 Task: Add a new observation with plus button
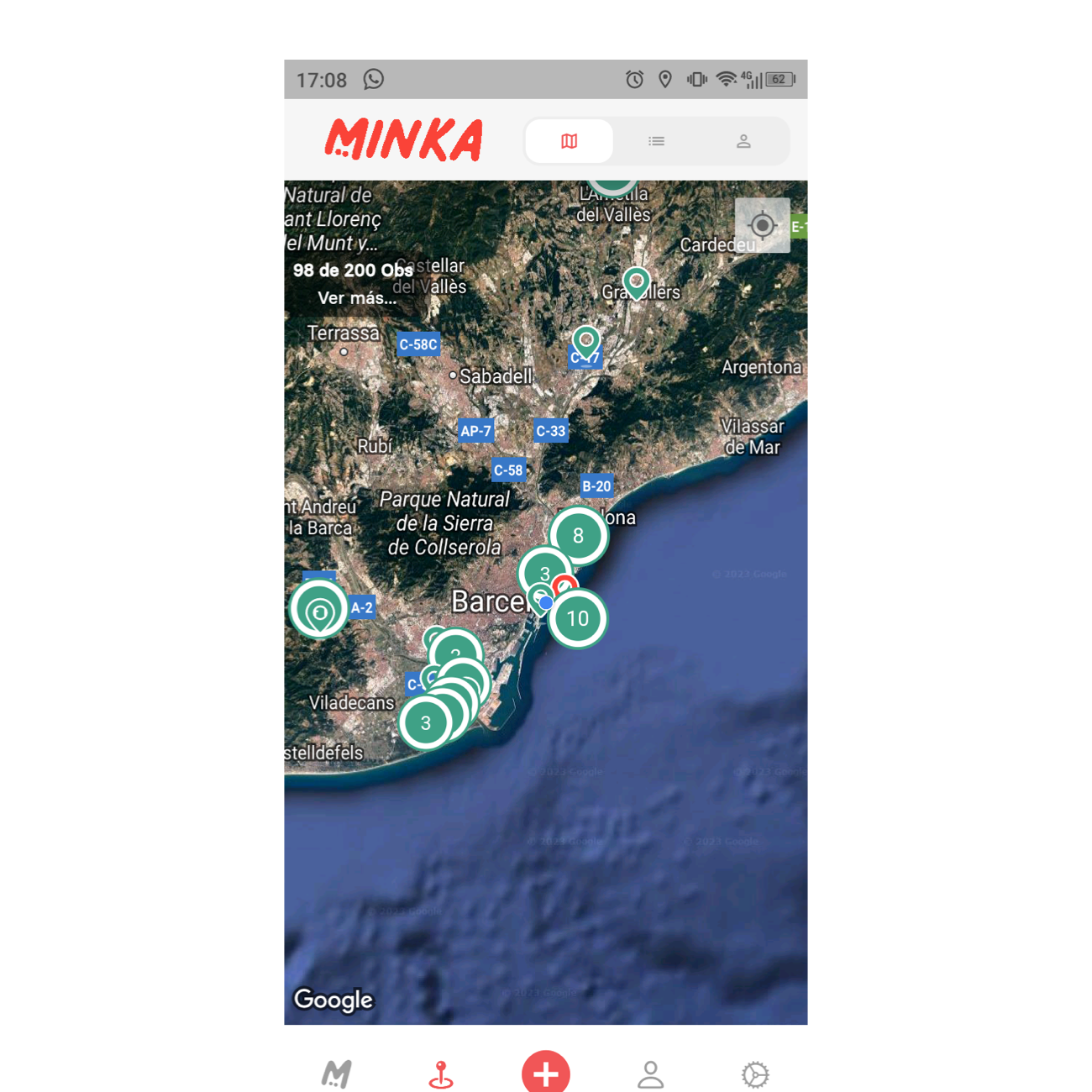click(546, 1074)
